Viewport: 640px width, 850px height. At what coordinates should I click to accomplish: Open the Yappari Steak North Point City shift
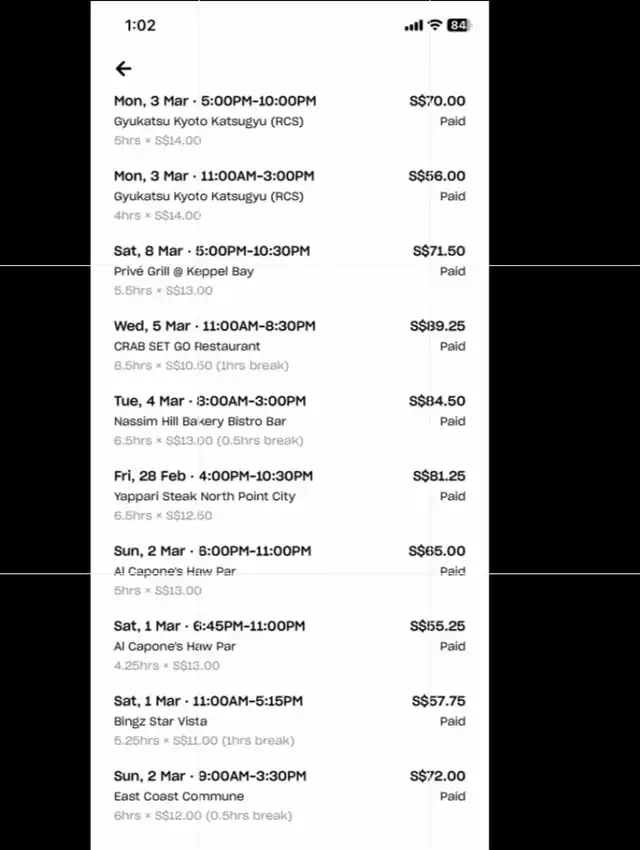[289, 495]
